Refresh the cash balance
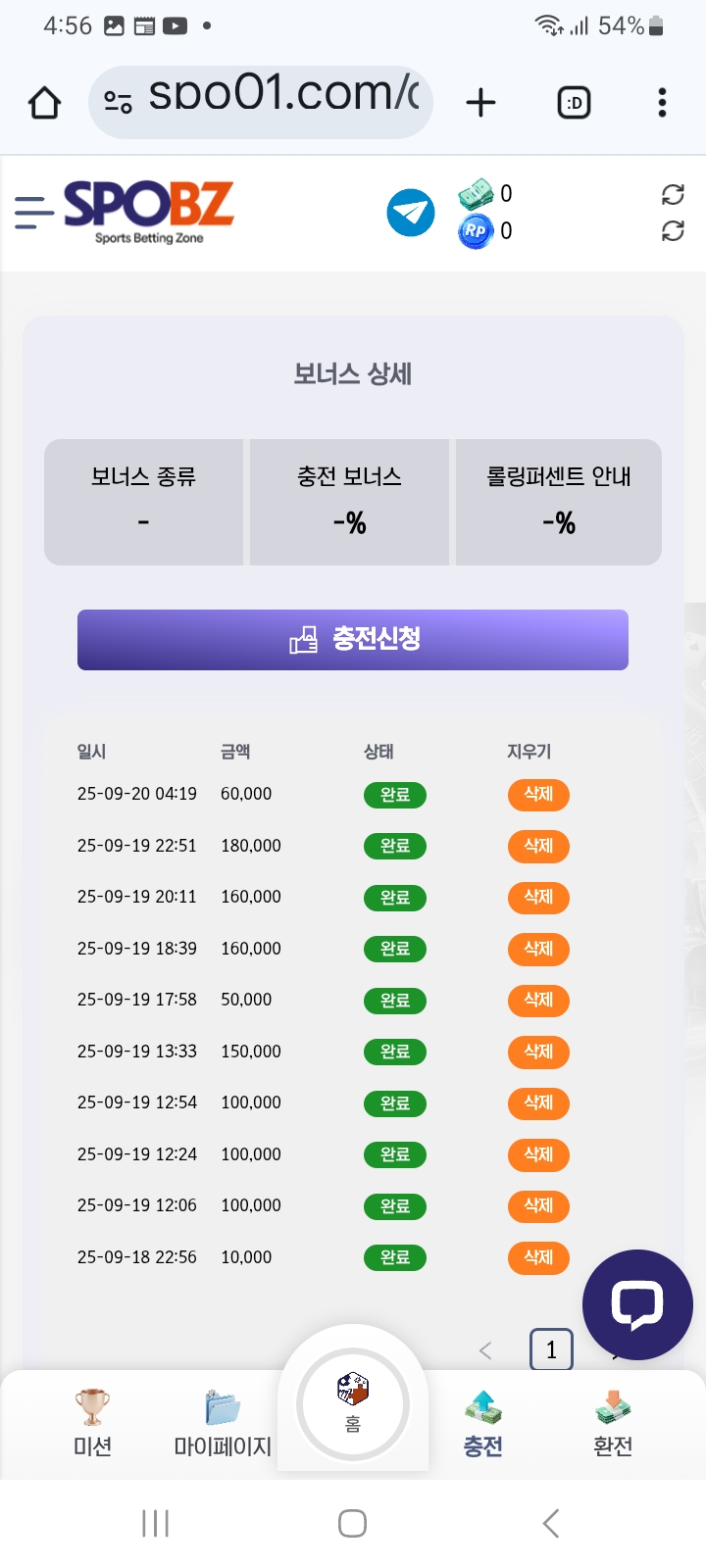This screenshot has width=706, height=1568. pyautogui.click(x=673, y=194)
